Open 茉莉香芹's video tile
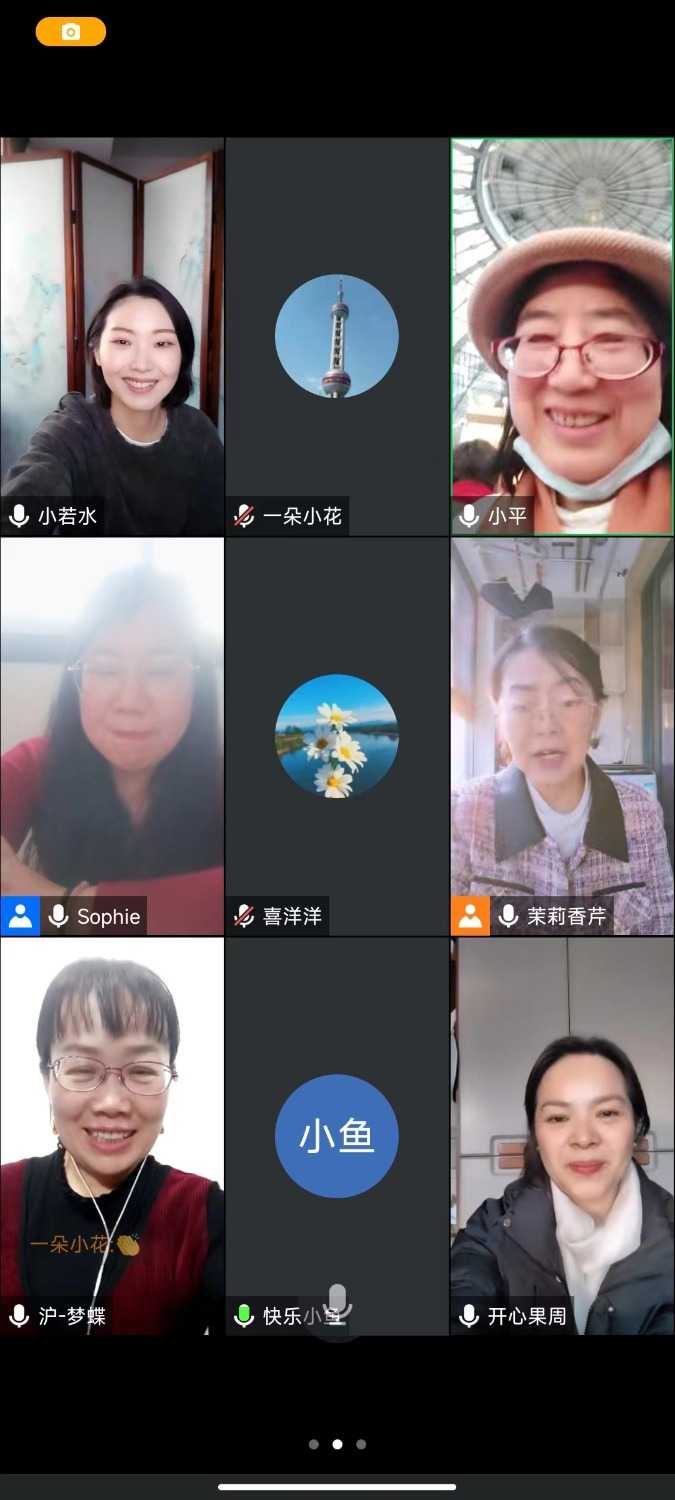 [x=562, y=735]
